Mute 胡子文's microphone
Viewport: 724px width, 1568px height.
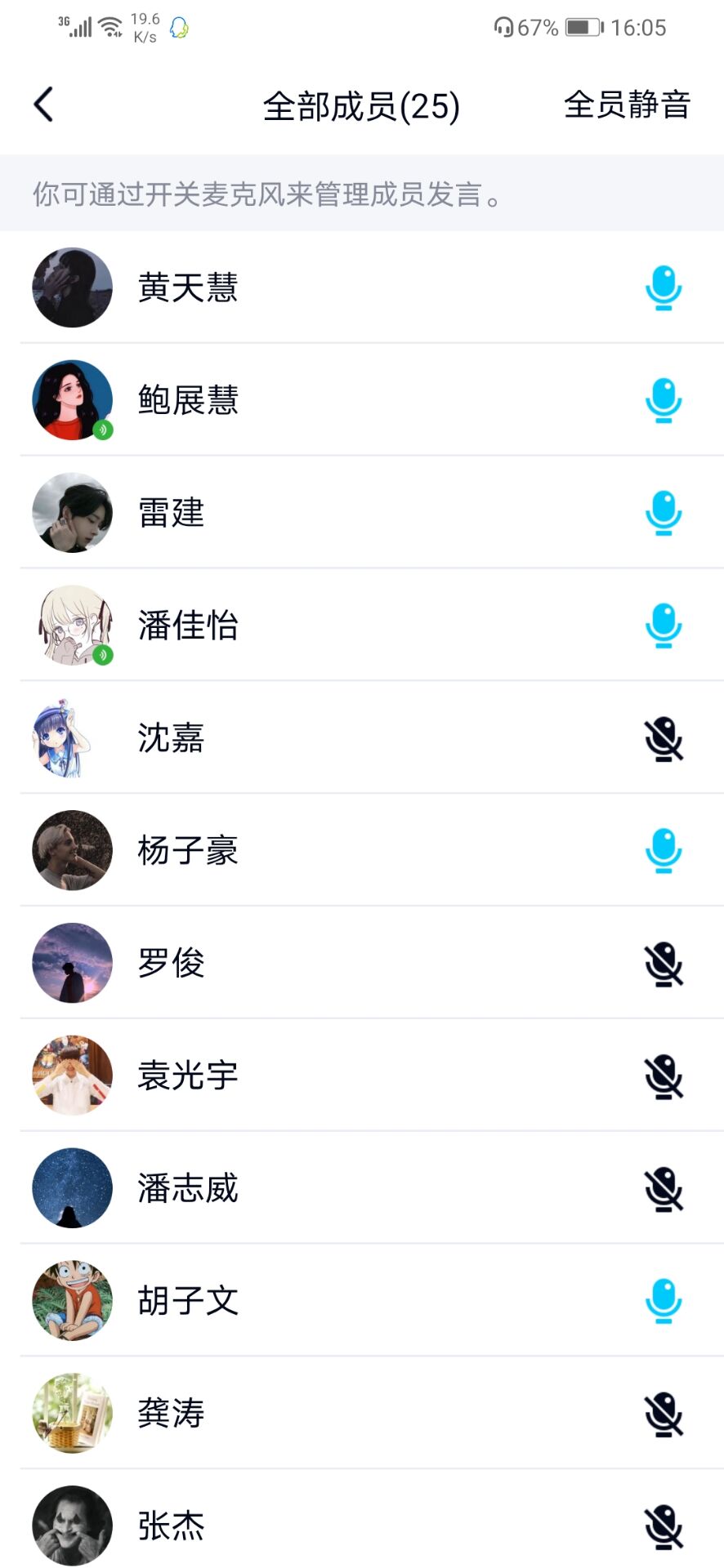pyautogui.click(x=664, y=1301)
